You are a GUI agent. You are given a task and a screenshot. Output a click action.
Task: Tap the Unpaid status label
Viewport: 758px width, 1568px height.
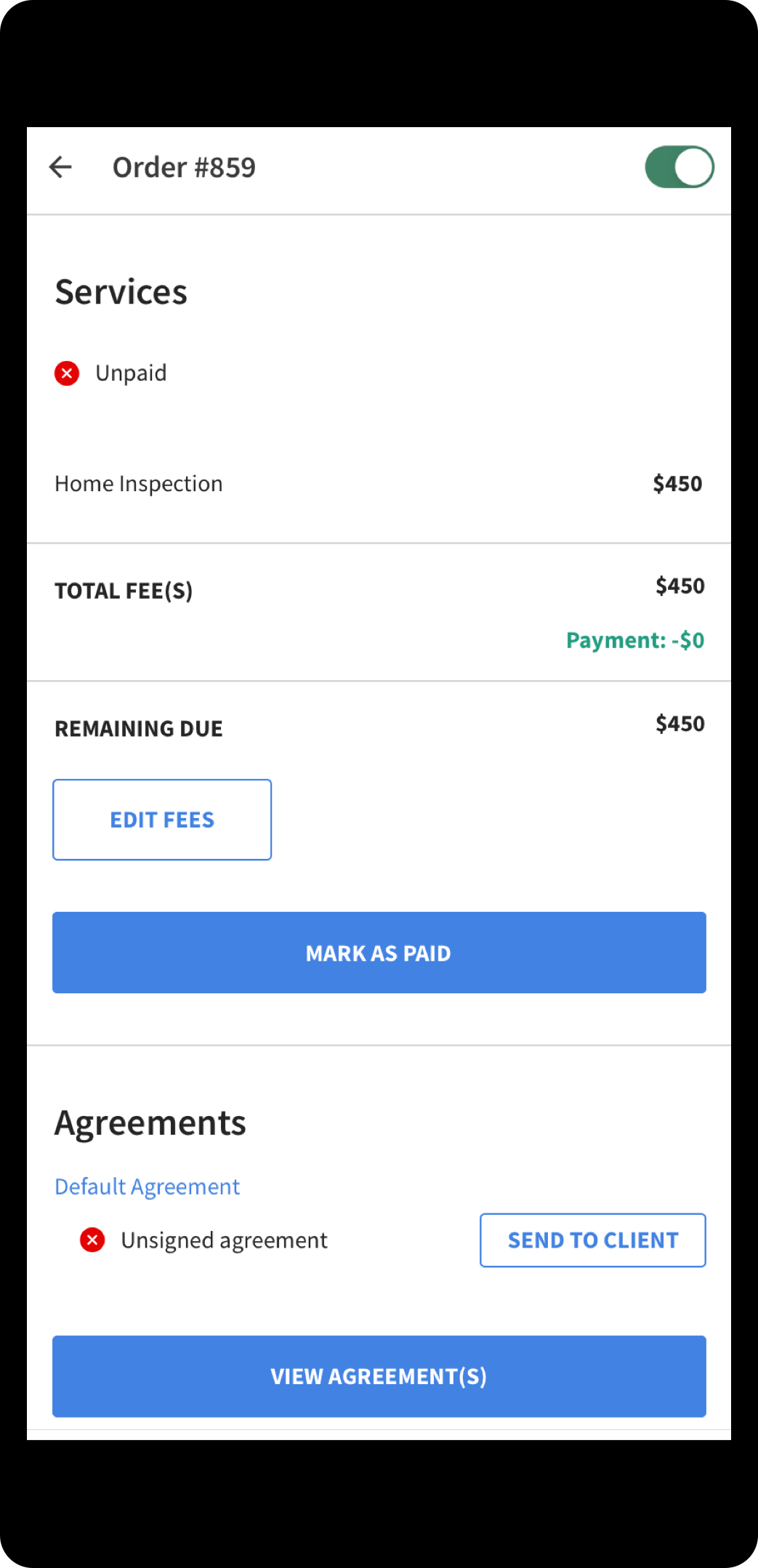131,373
